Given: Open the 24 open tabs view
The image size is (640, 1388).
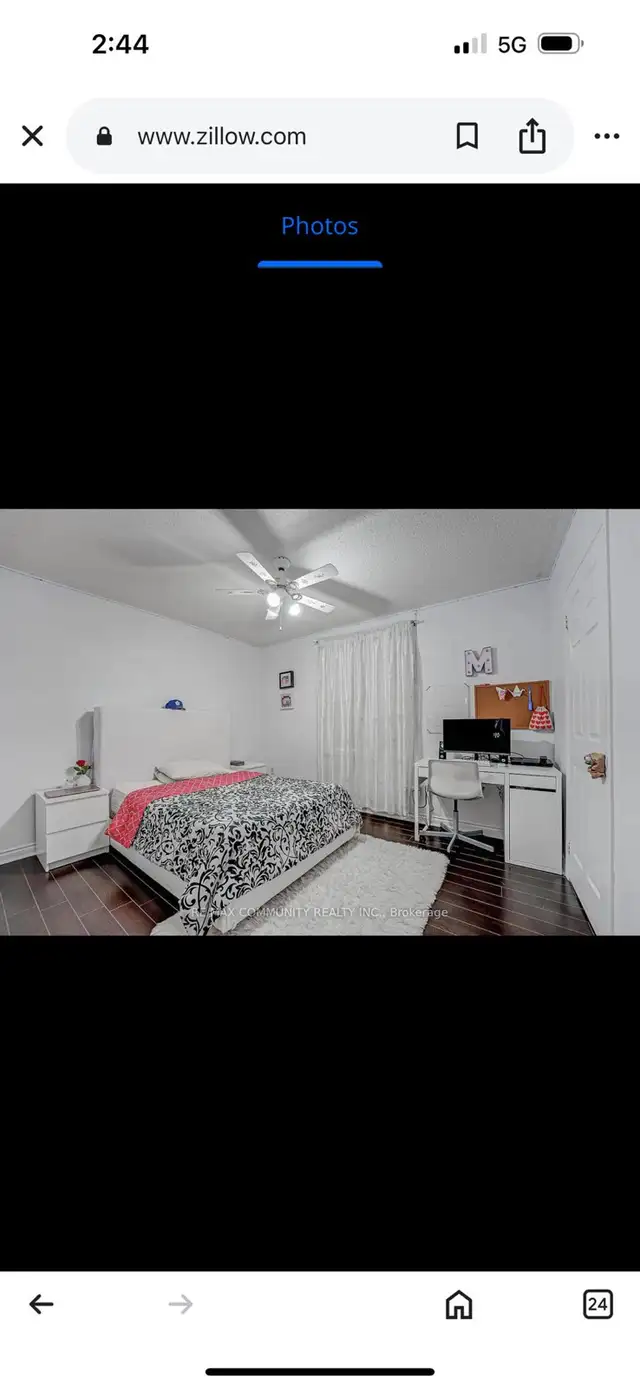Looking at the screenshot, I should [598, 1303].
